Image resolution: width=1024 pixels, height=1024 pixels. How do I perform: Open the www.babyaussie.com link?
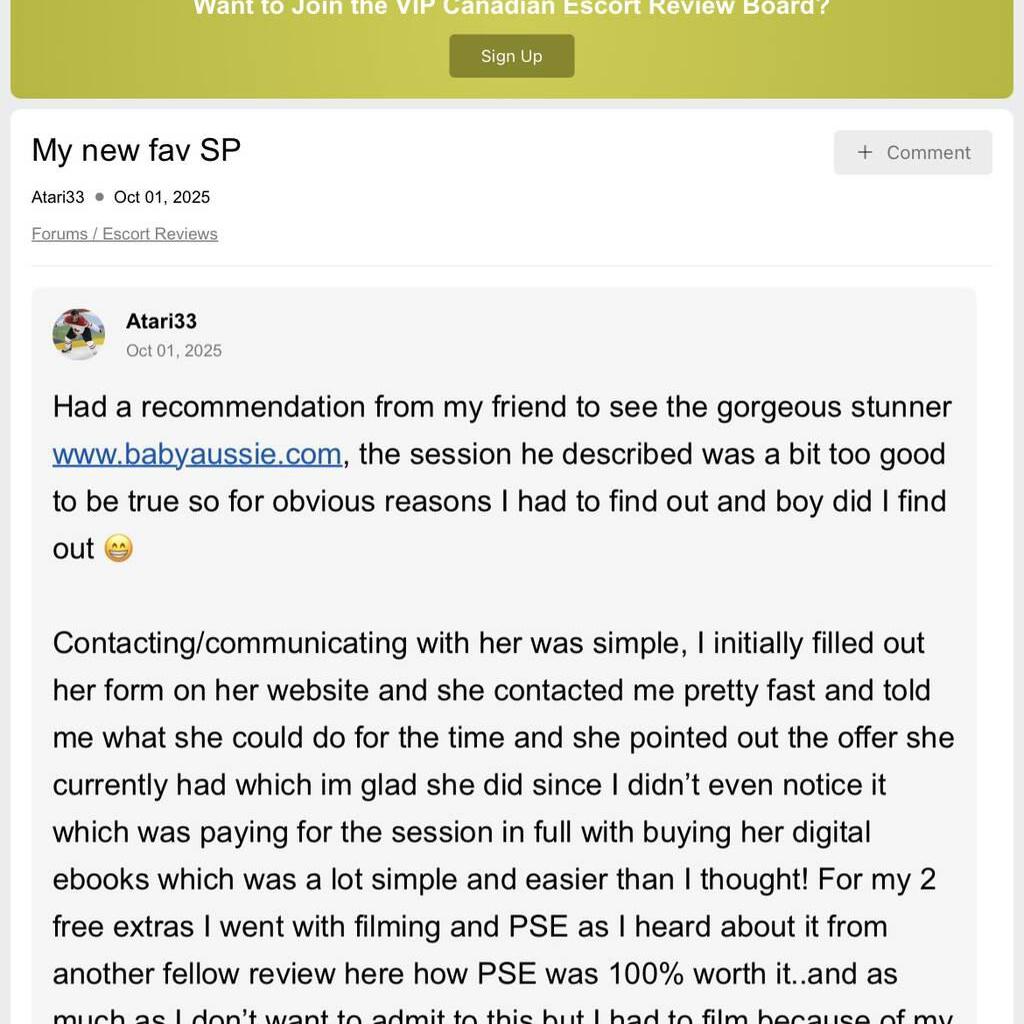tap(197, 454)
